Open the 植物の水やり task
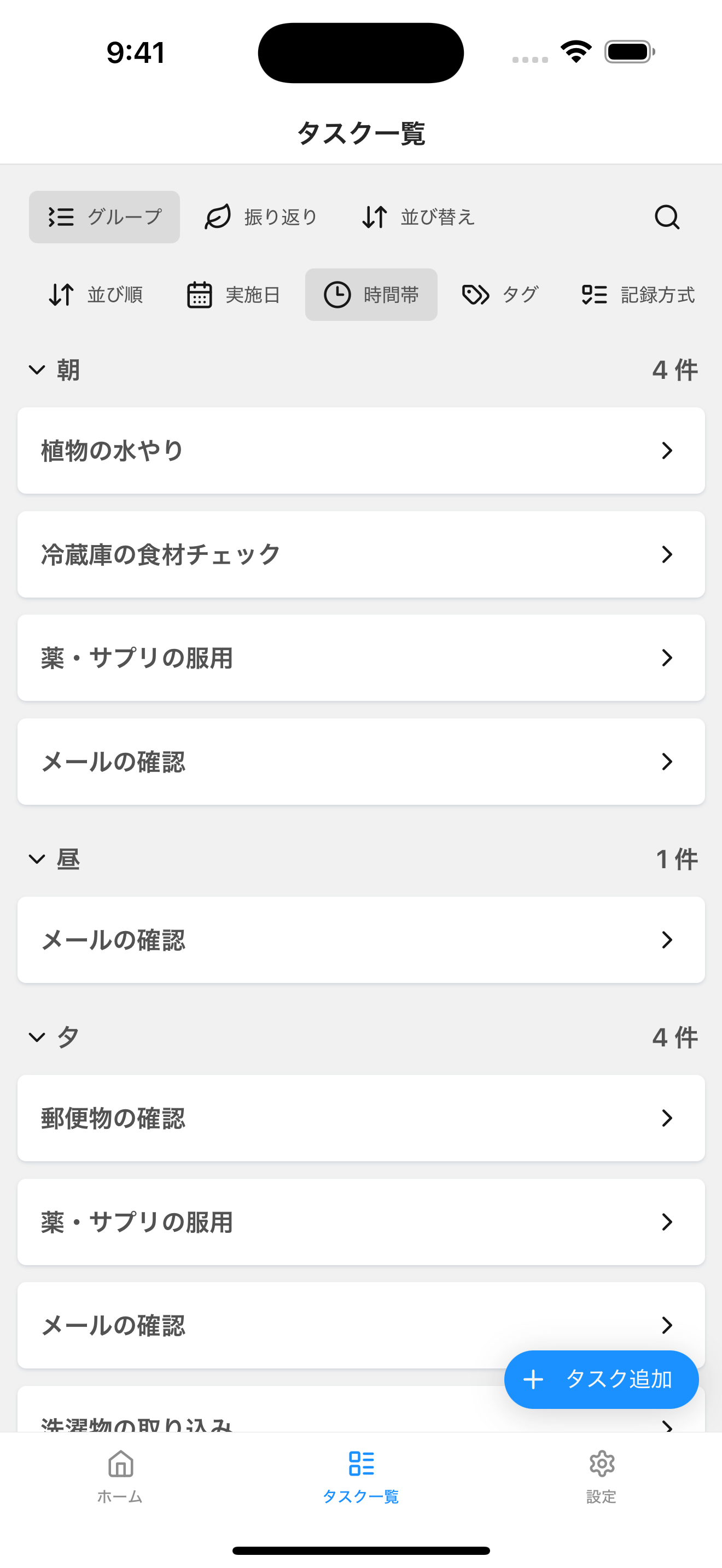 pos(360,450)
